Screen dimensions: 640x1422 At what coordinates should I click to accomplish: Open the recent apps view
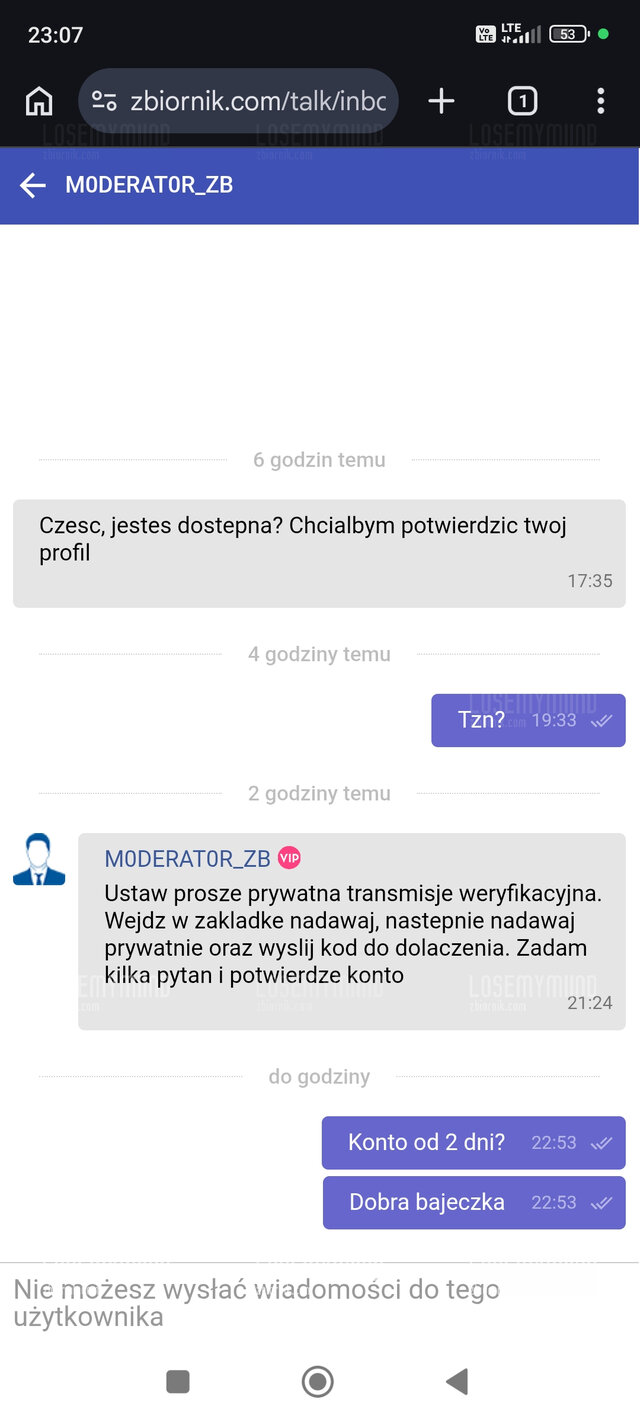point(178,1382)
